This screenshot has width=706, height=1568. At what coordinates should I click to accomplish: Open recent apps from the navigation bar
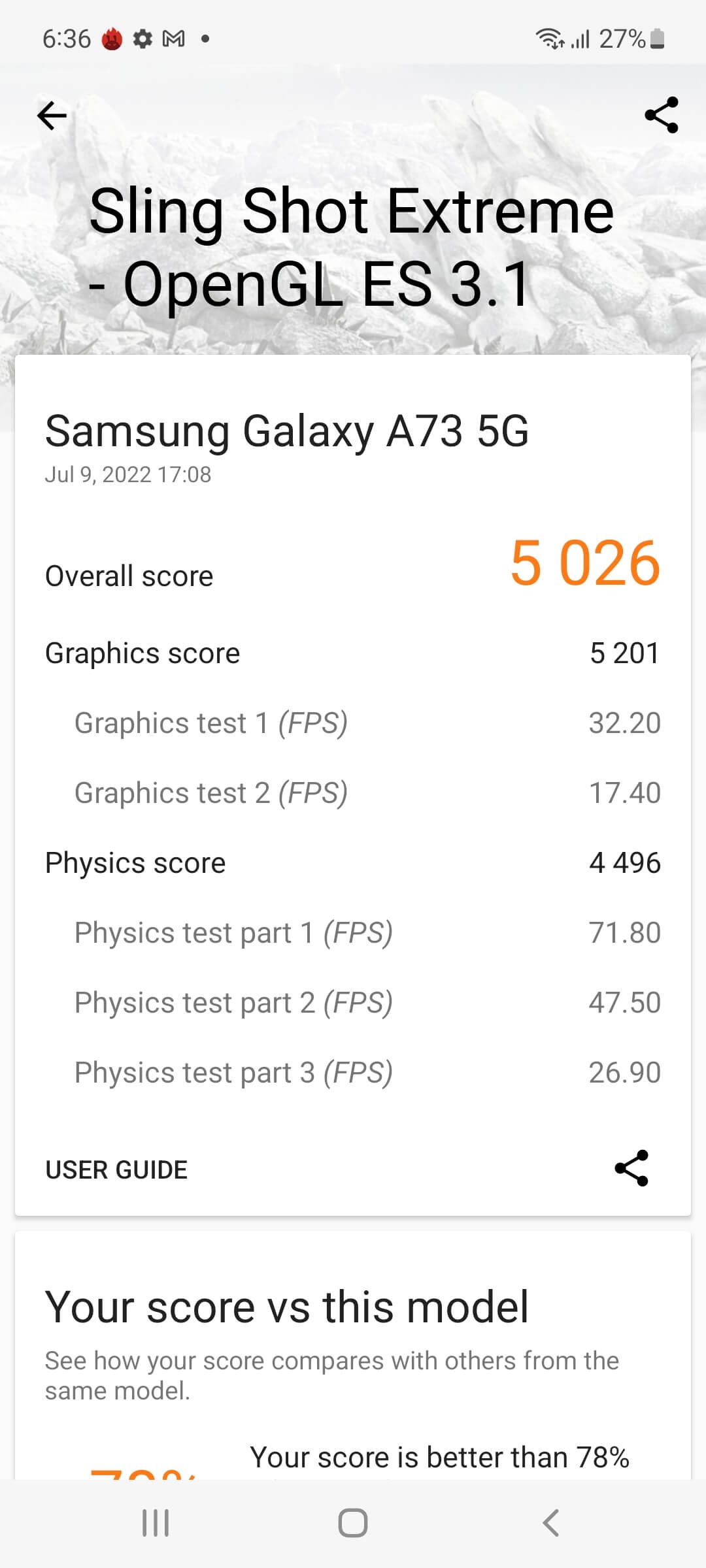[156, 1523]
